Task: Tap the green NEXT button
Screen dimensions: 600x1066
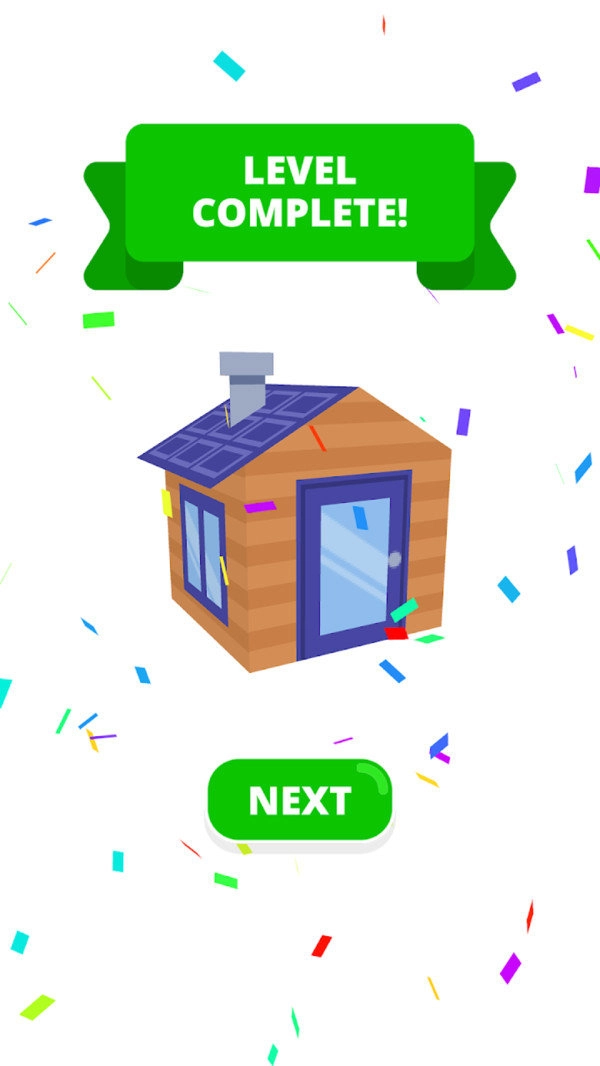Action: [x=299, y=801]
